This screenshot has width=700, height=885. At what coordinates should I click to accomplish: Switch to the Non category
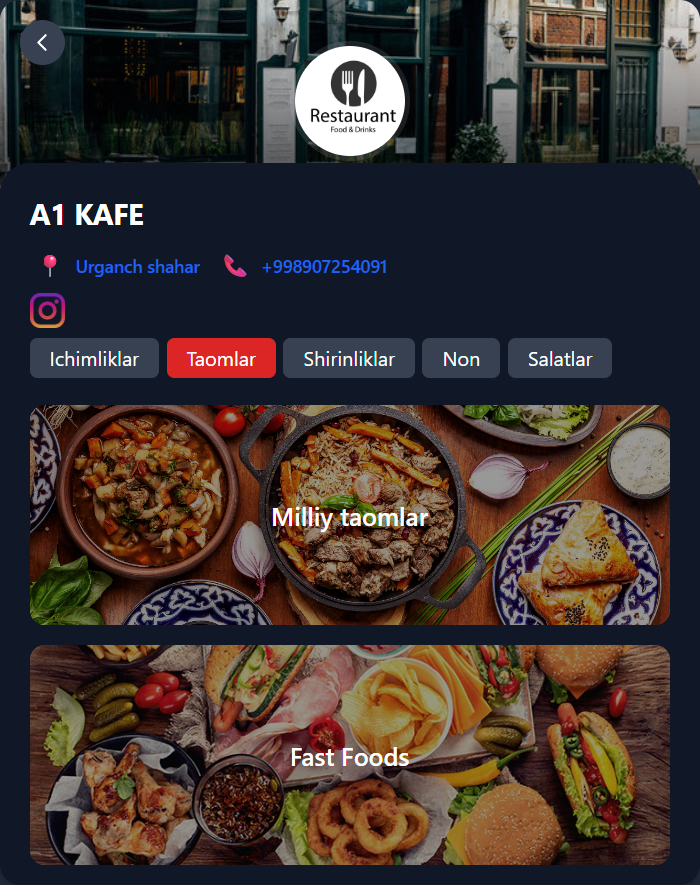pos(461,359)
